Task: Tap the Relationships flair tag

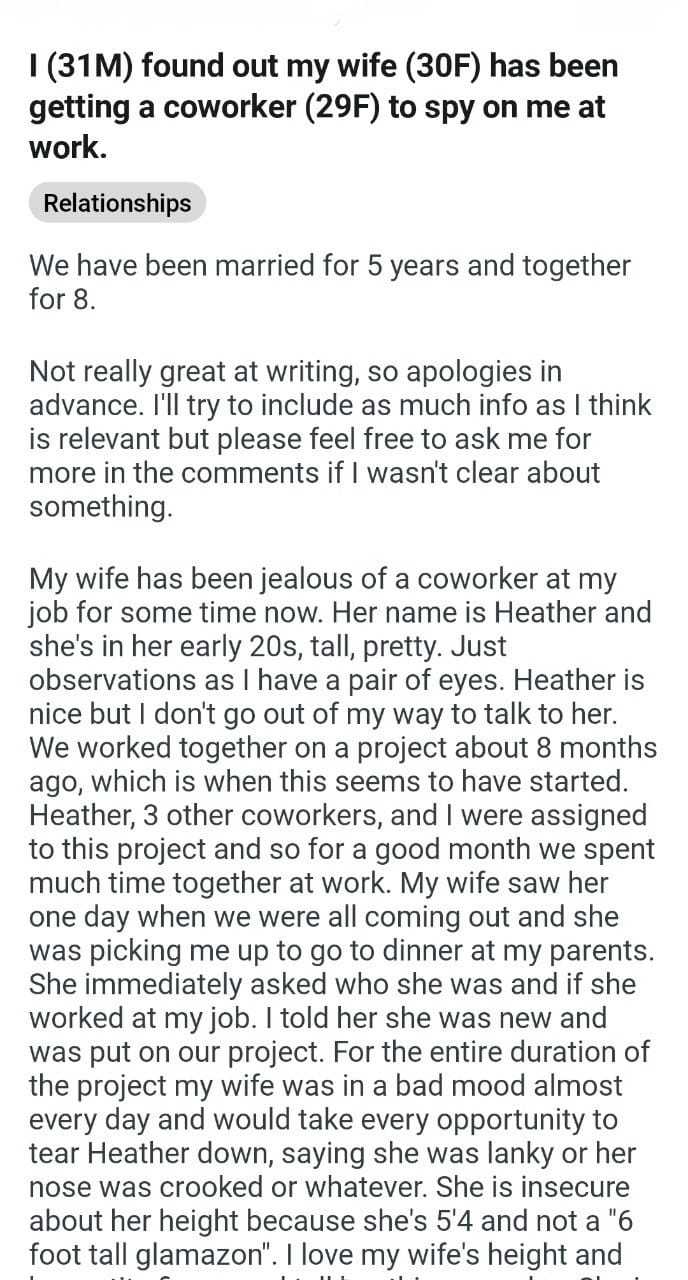Action: [x=117, y=203]
